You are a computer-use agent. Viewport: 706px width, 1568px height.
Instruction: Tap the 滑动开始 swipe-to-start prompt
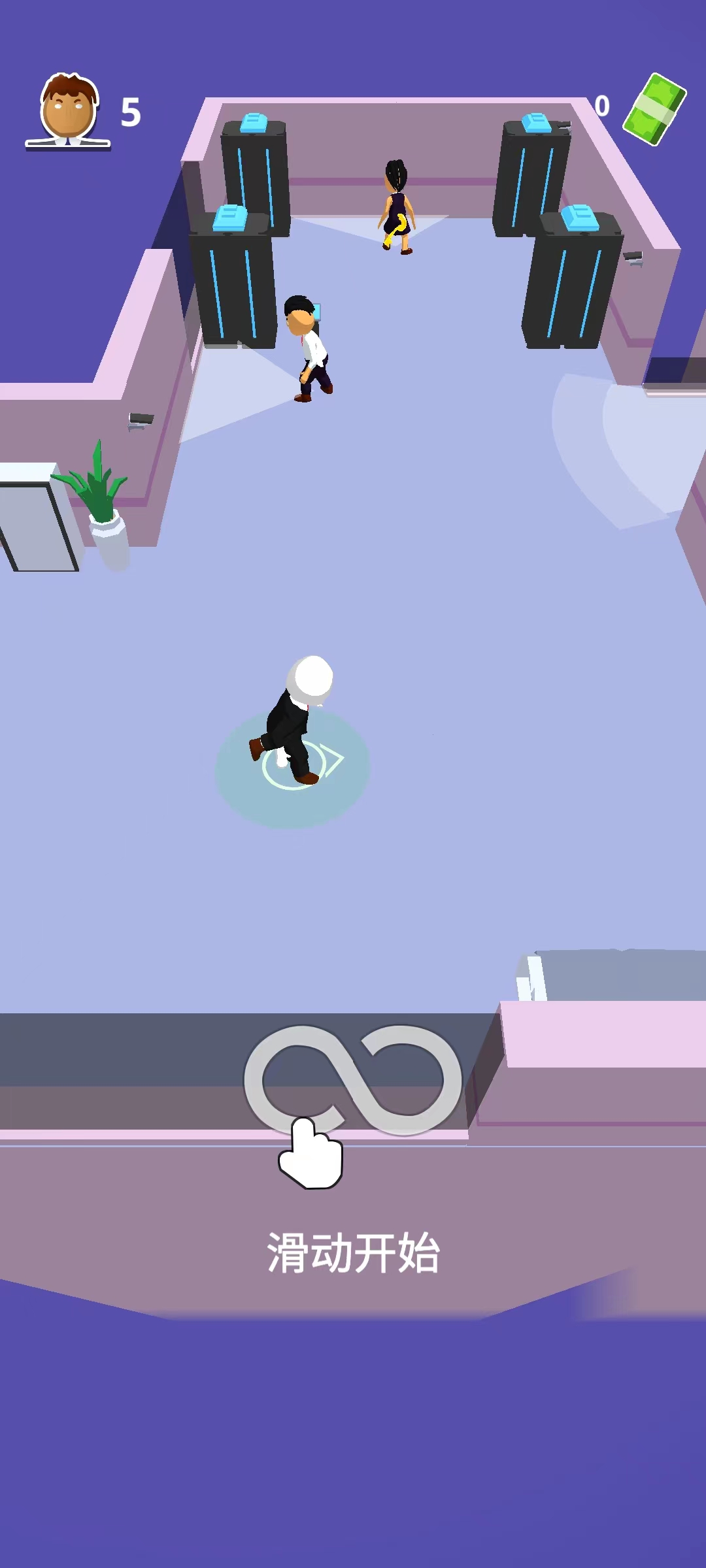(x=353, y=1253)
